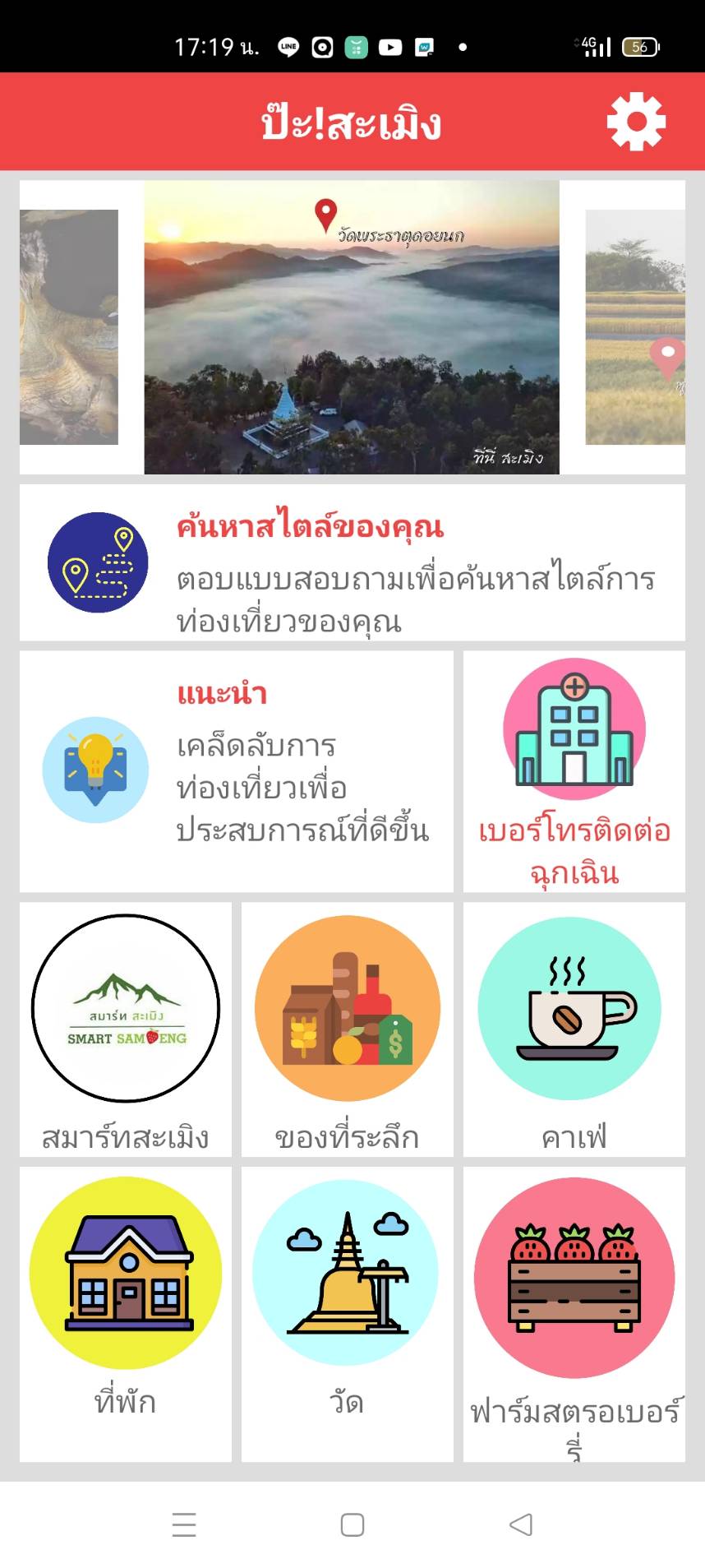Screen dimensions: 705x1568
Task: Open the แนะนำ travel tips card
Action: point(237,771)
